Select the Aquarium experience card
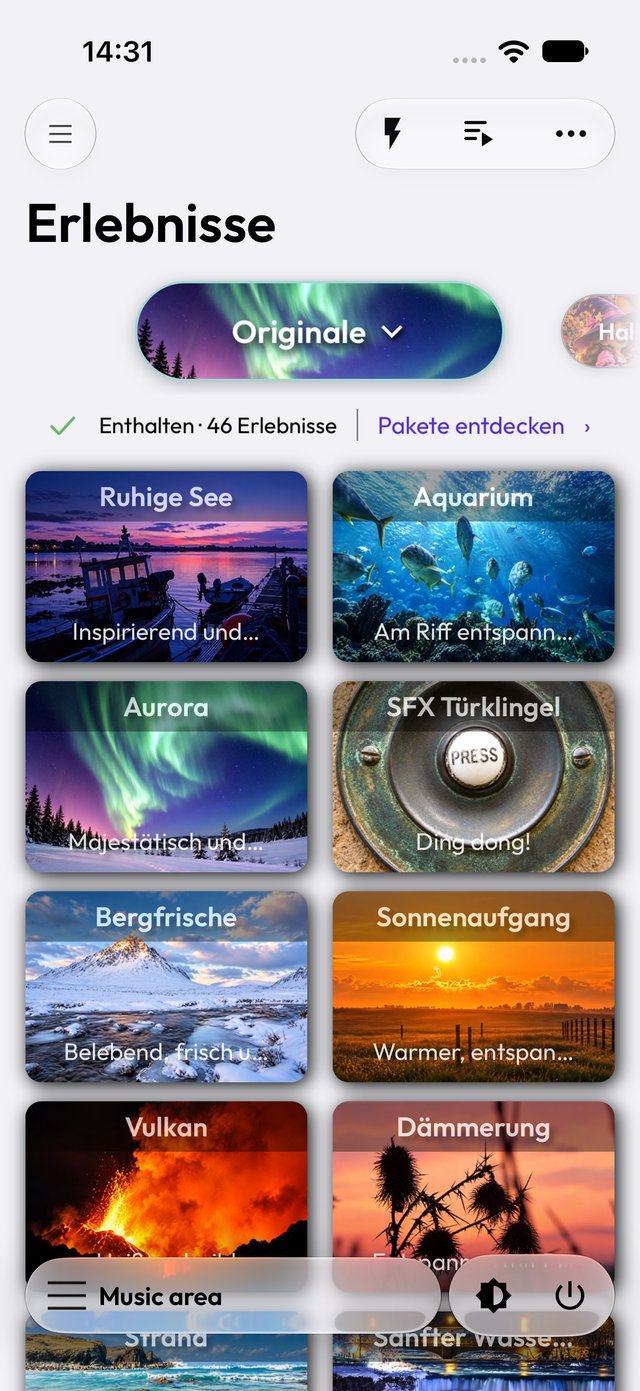 pyautogui.click(x=474, y=566)
